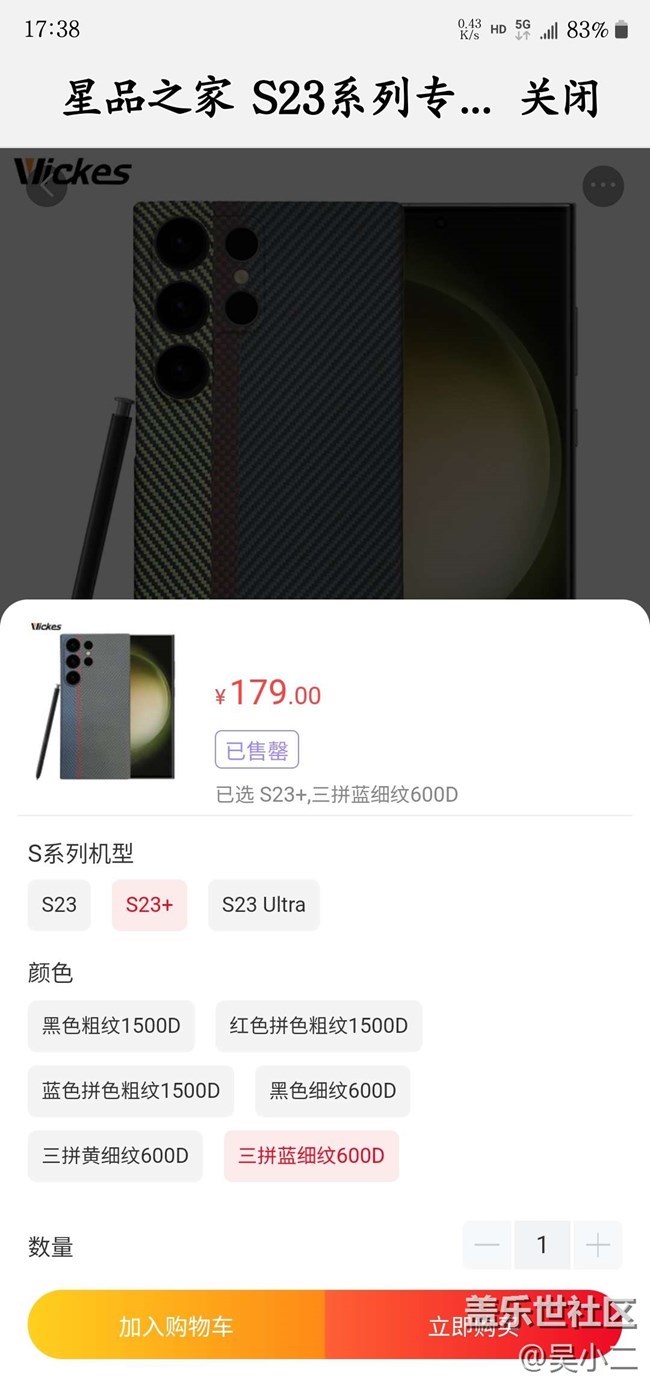Open the three-dot overflow menu
Screen dimensions: 650x1394
coord(603,185)
